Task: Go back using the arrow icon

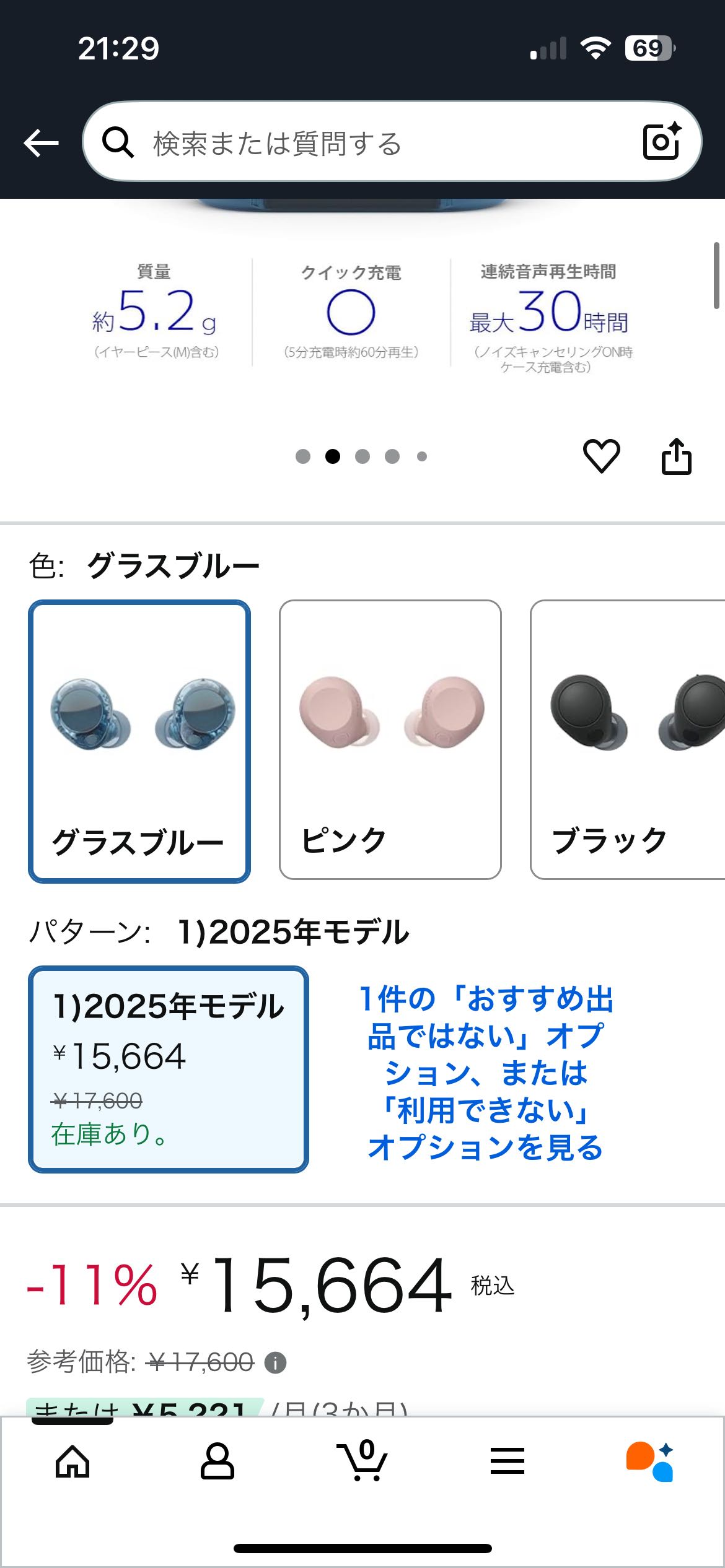Action: point(41,143)
